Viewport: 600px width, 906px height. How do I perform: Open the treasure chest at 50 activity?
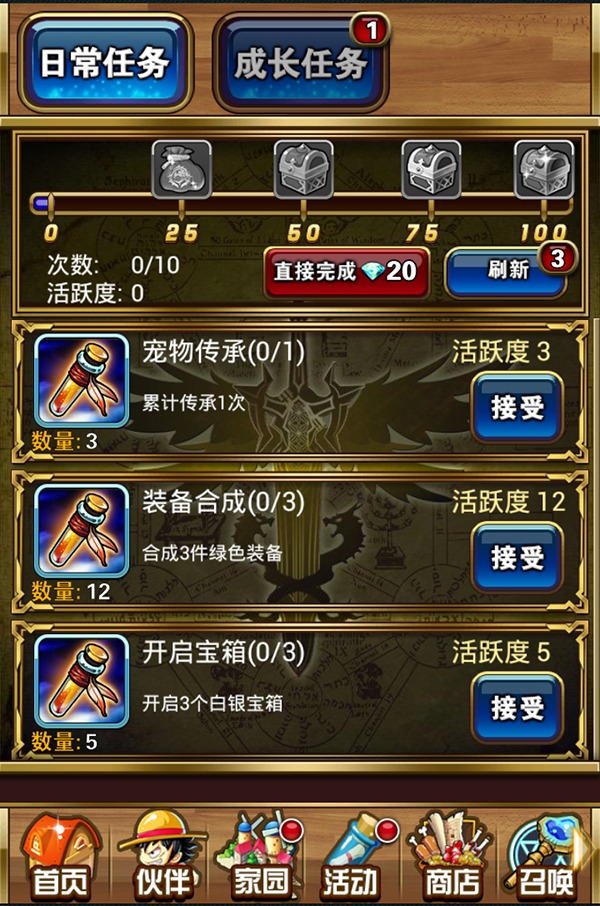[304, 170]
